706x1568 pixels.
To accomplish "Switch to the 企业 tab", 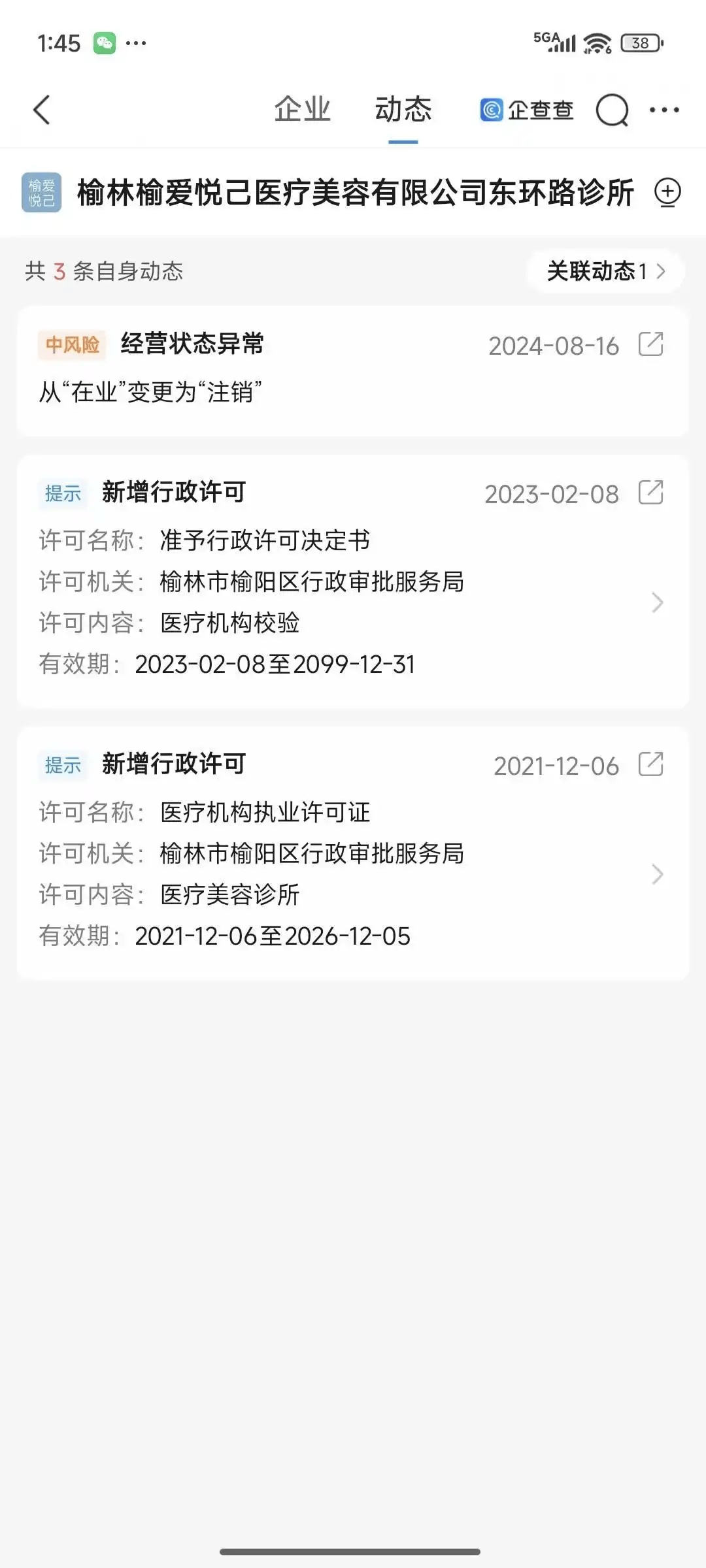I will pyautogui.click(x=302, y=109).
